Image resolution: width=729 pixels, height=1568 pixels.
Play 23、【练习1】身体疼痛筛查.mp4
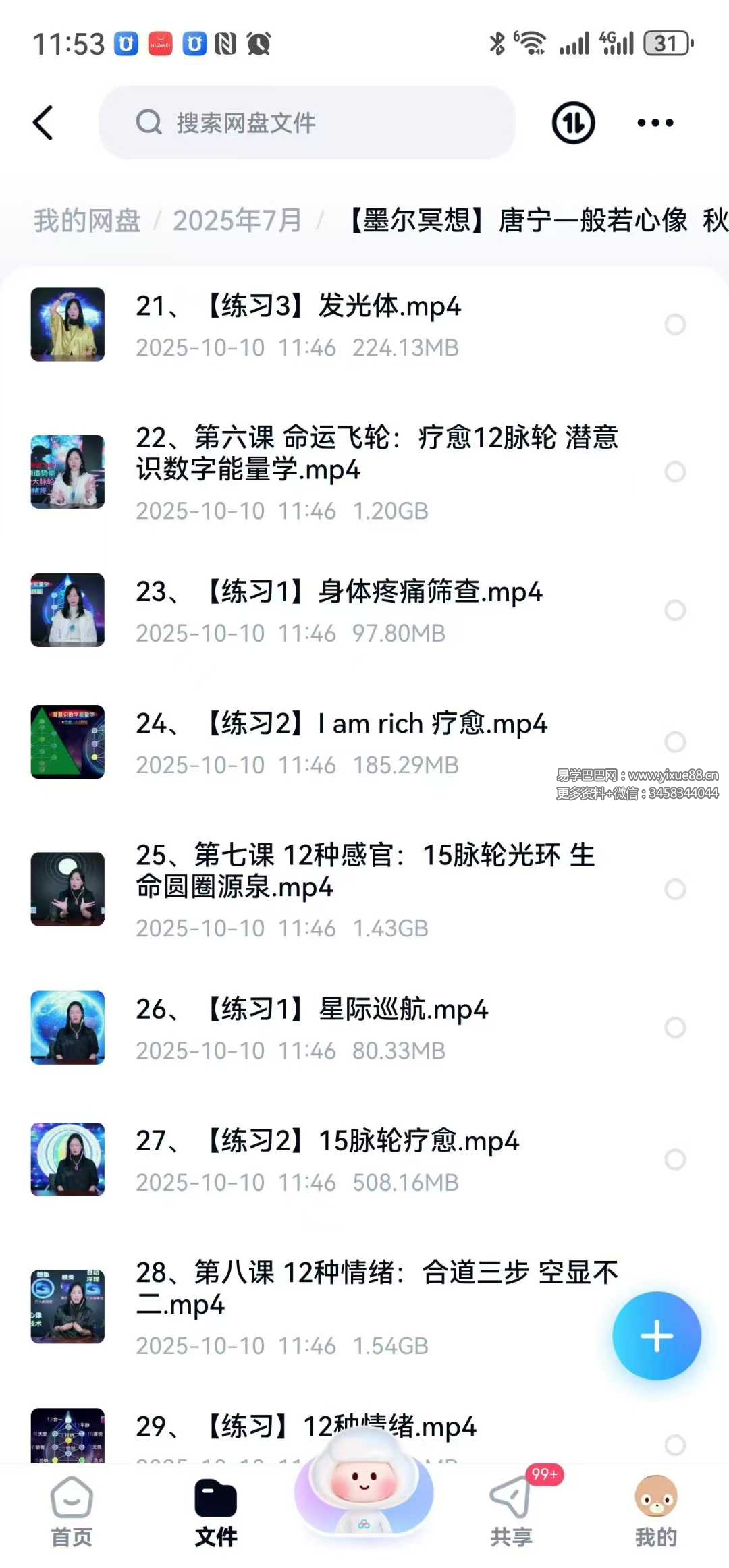[339, 593]
